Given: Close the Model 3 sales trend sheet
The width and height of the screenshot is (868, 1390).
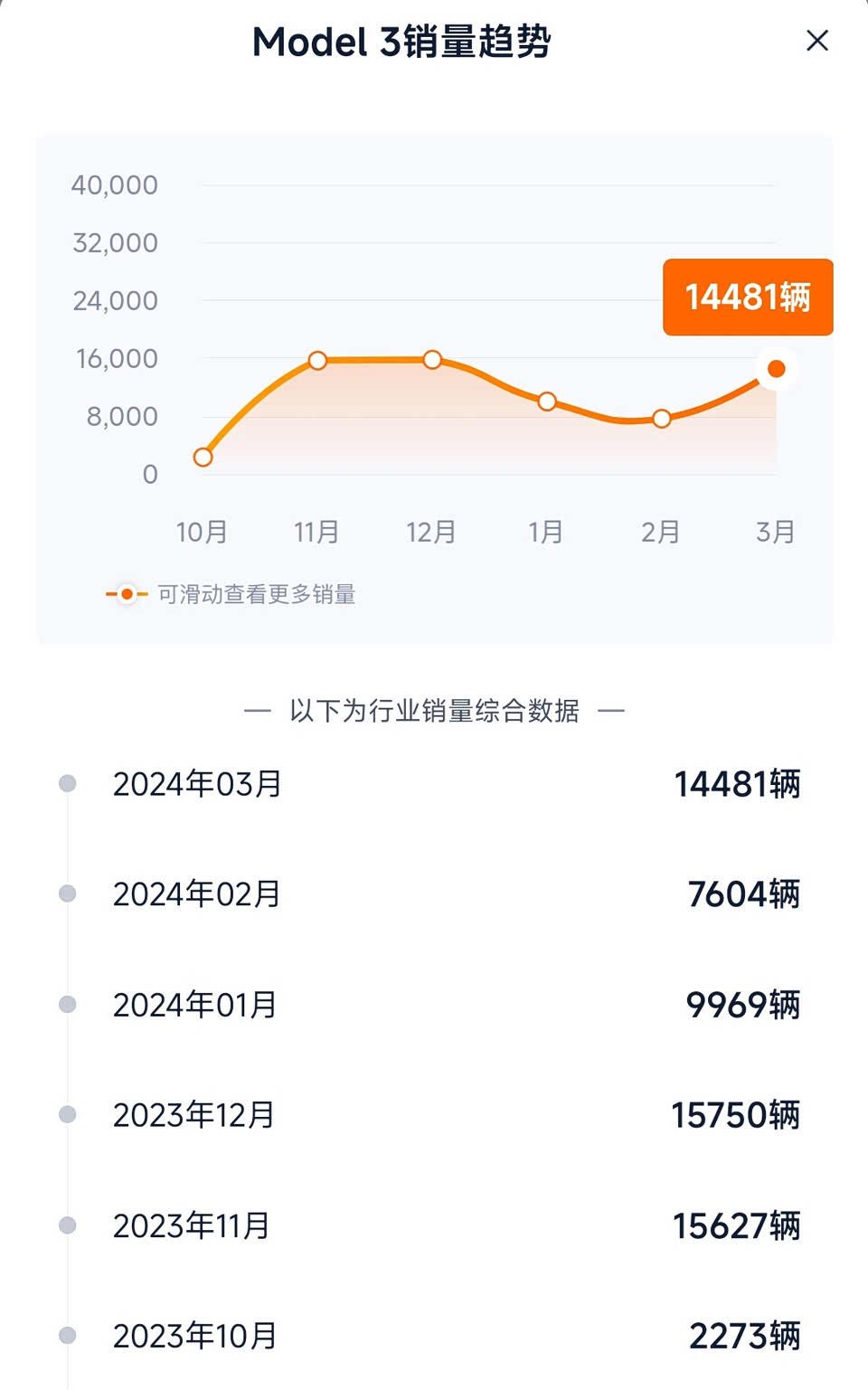Looking at the screenshot, I should click(816, 41).
